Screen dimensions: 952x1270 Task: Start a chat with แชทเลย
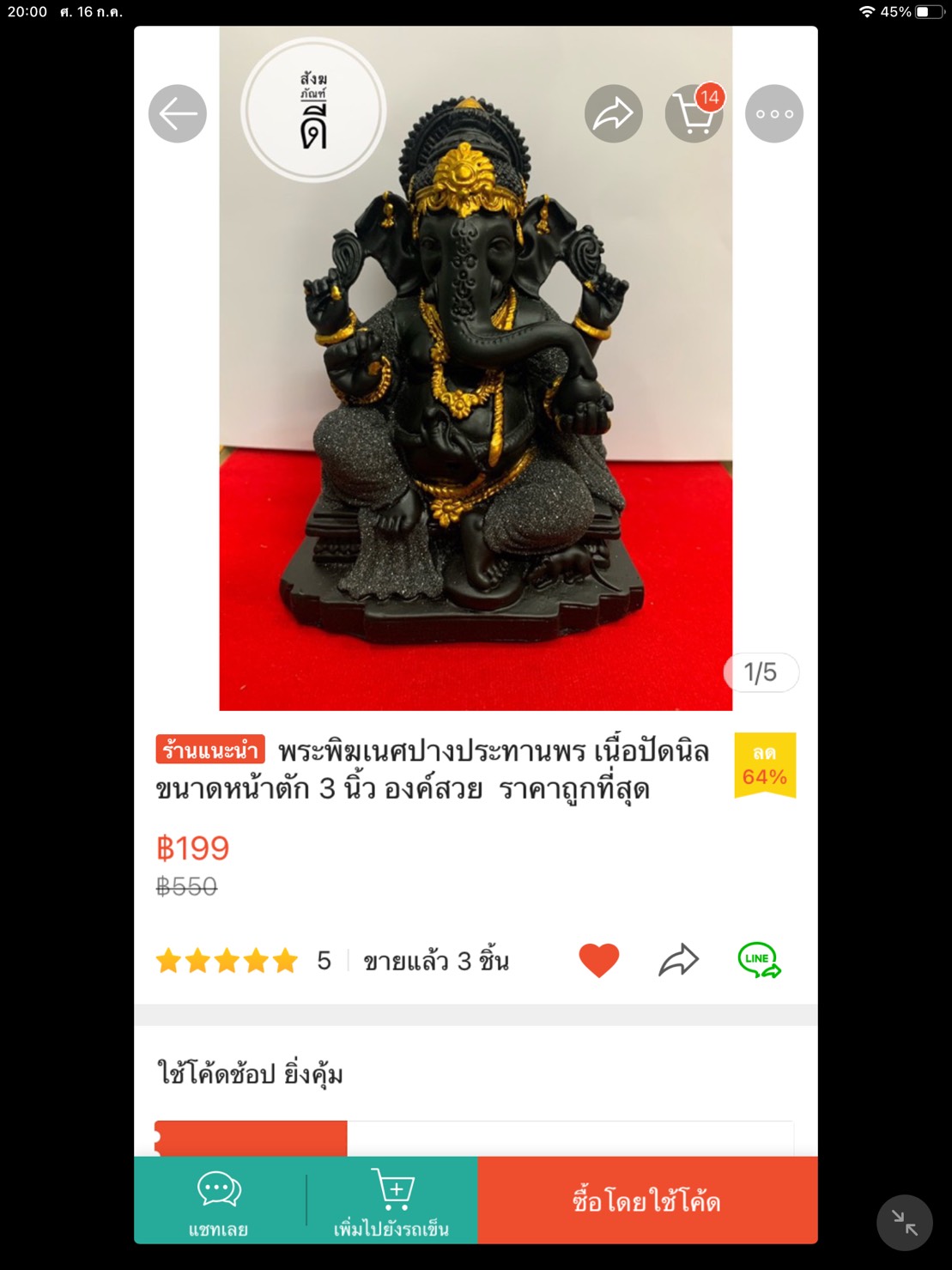pyautogui.click(x=219, y=1200)
